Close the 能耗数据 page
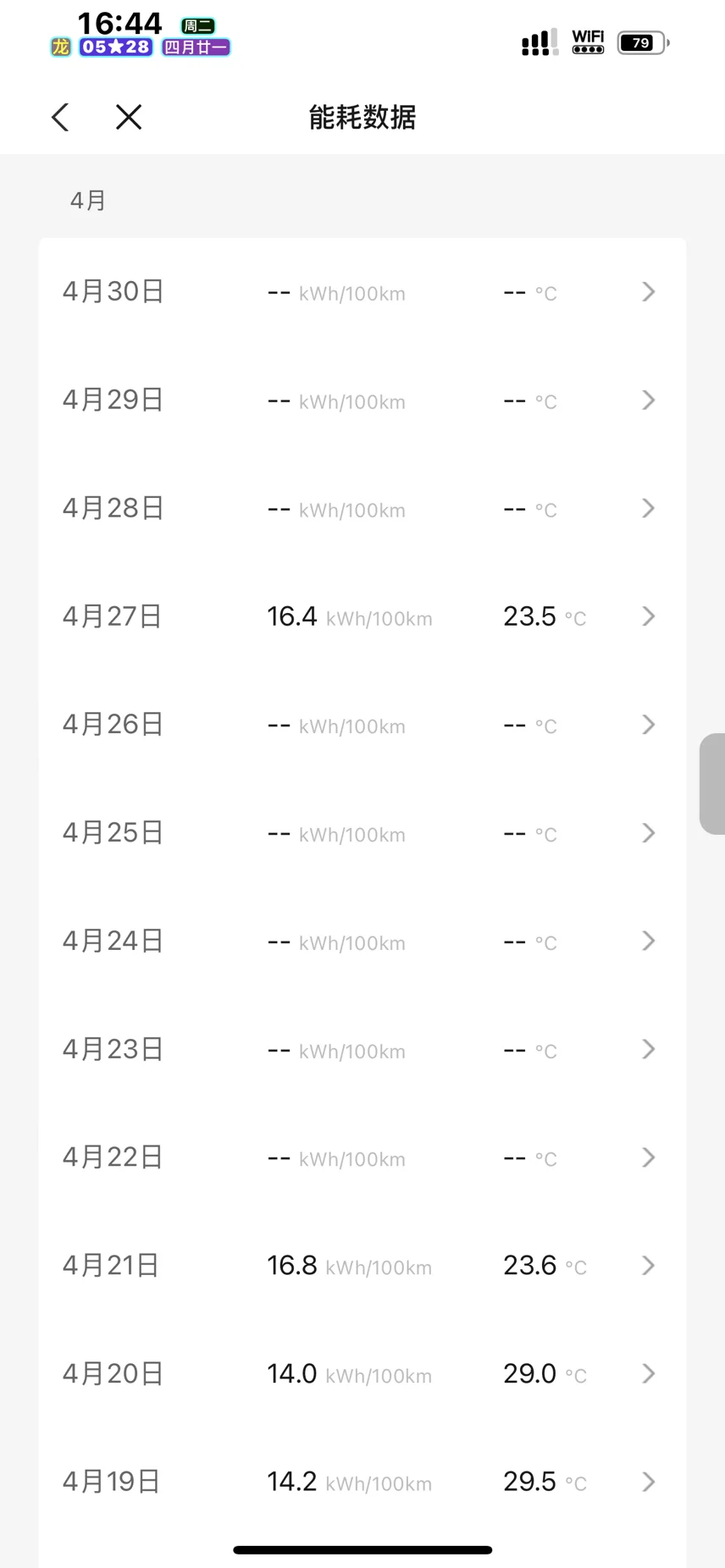Screen dimensions: 725x1568 click(129, 117)
